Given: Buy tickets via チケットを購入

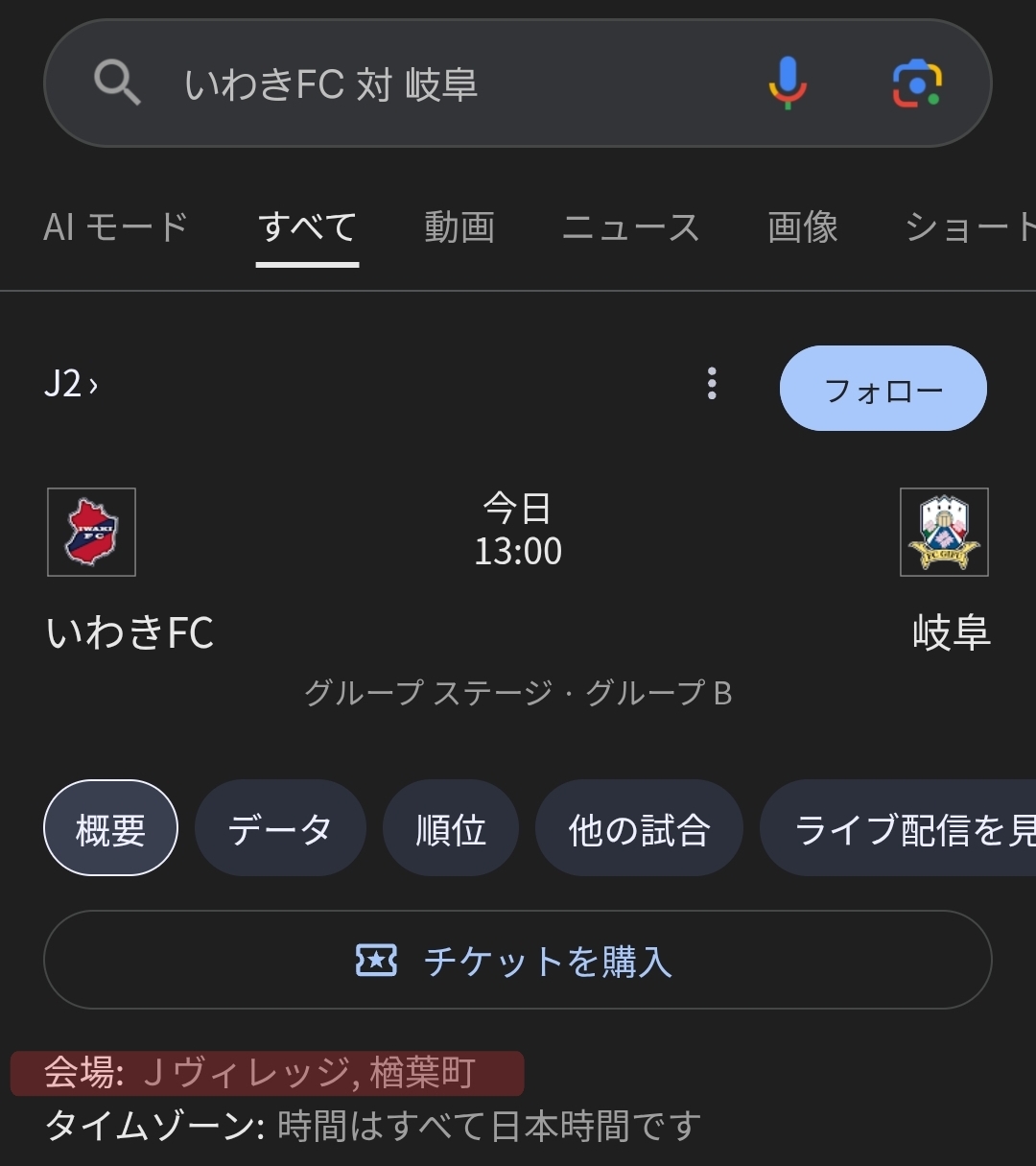Looking at the screenshot, I should click(x=518, y=960).
